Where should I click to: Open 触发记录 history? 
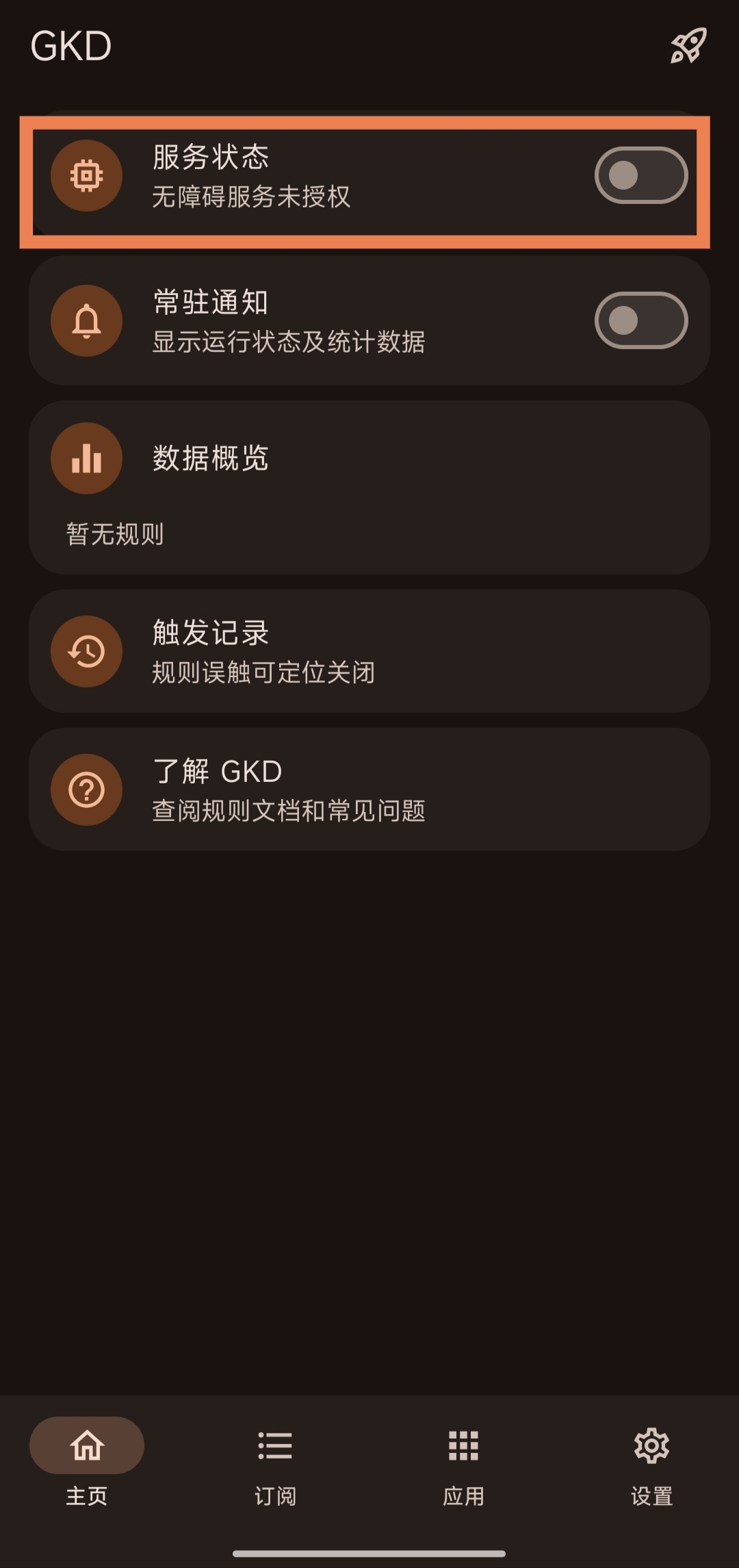click(369, 651)
